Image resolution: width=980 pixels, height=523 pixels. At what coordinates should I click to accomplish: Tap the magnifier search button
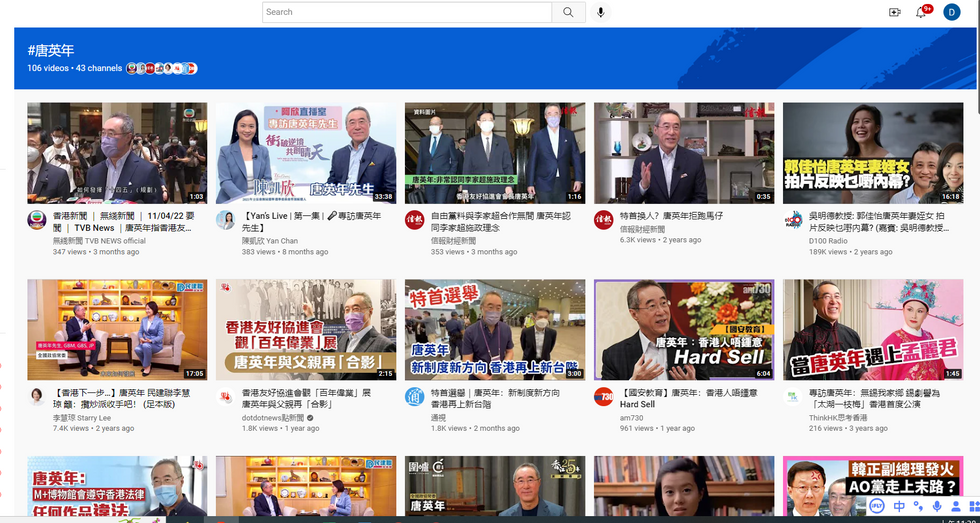(568, 12)
